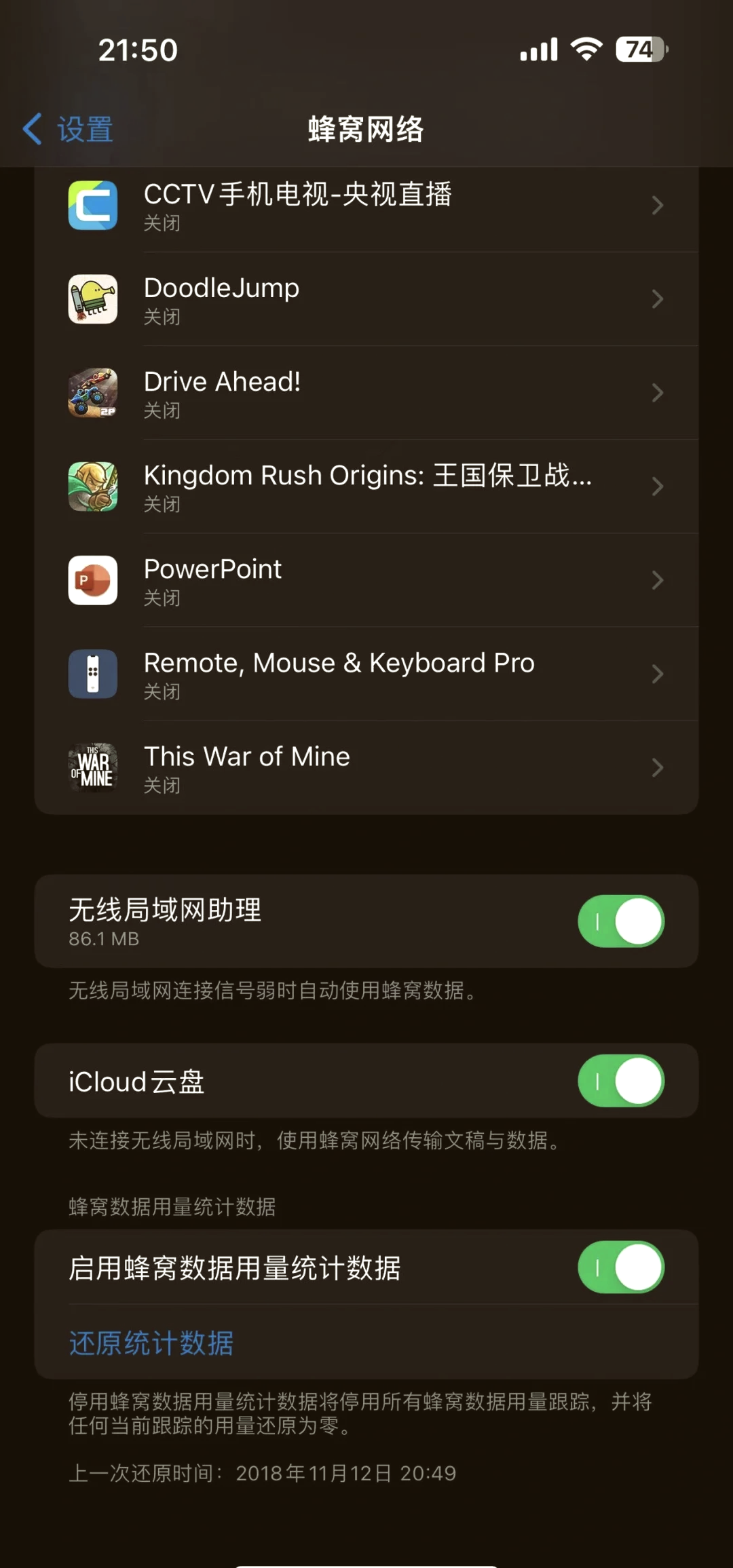Viewport: 733px width, 1568px height.
Task: Open PowerPoint cellular data settings
Action: 366,579
